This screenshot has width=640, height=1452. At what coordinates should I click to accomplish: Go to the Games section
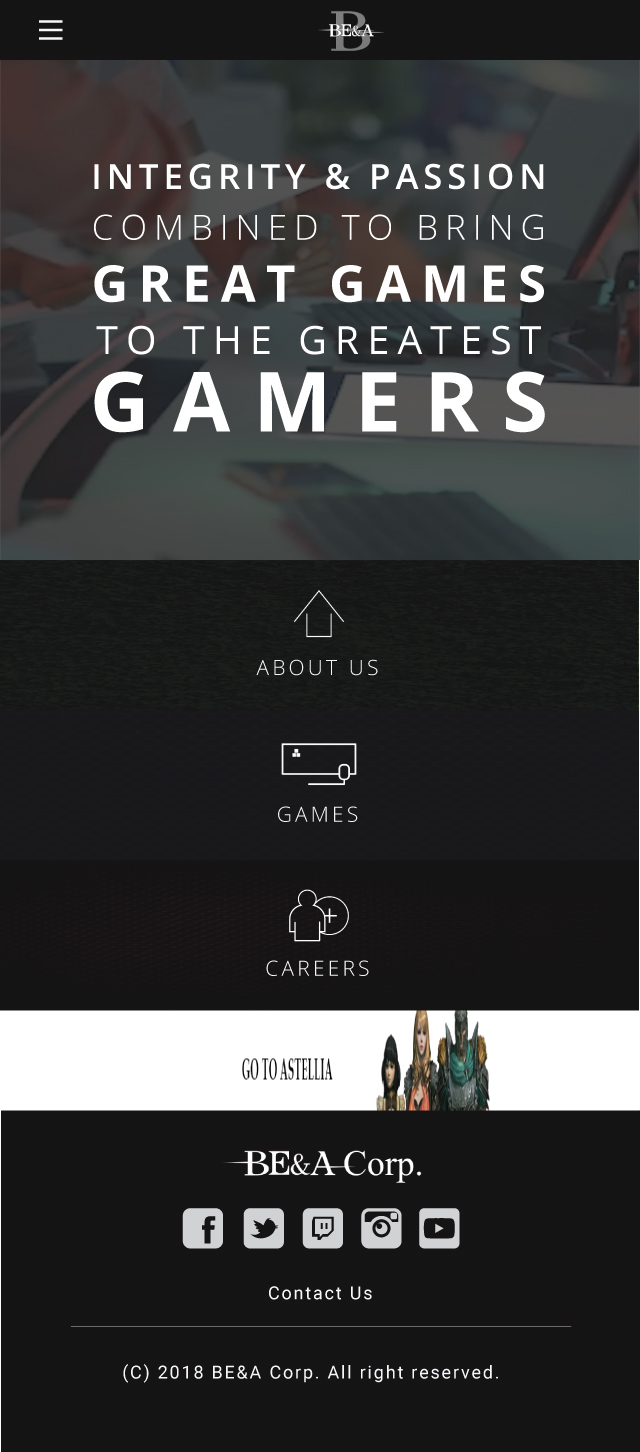[318, 785]
